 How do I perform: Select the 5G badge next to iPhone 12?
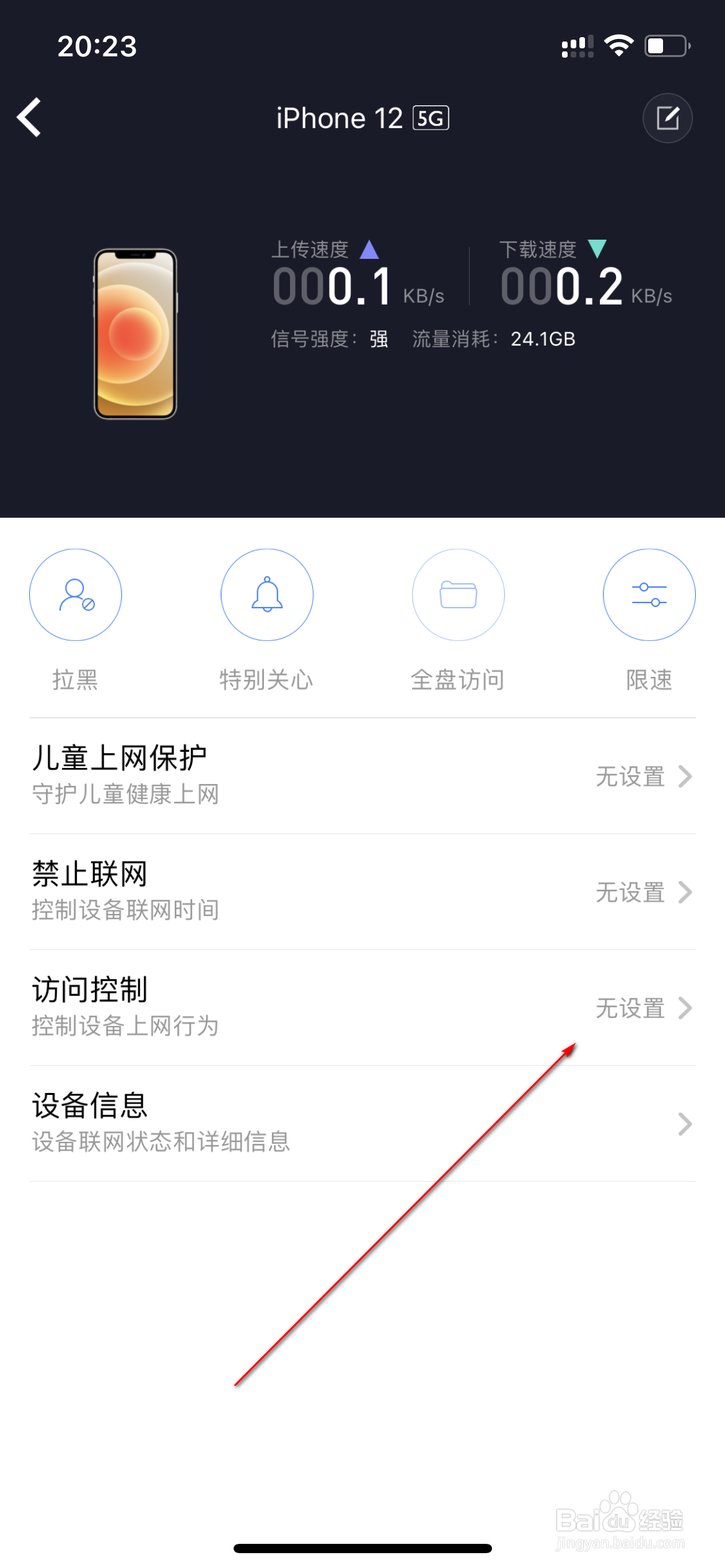coord(430,118)
